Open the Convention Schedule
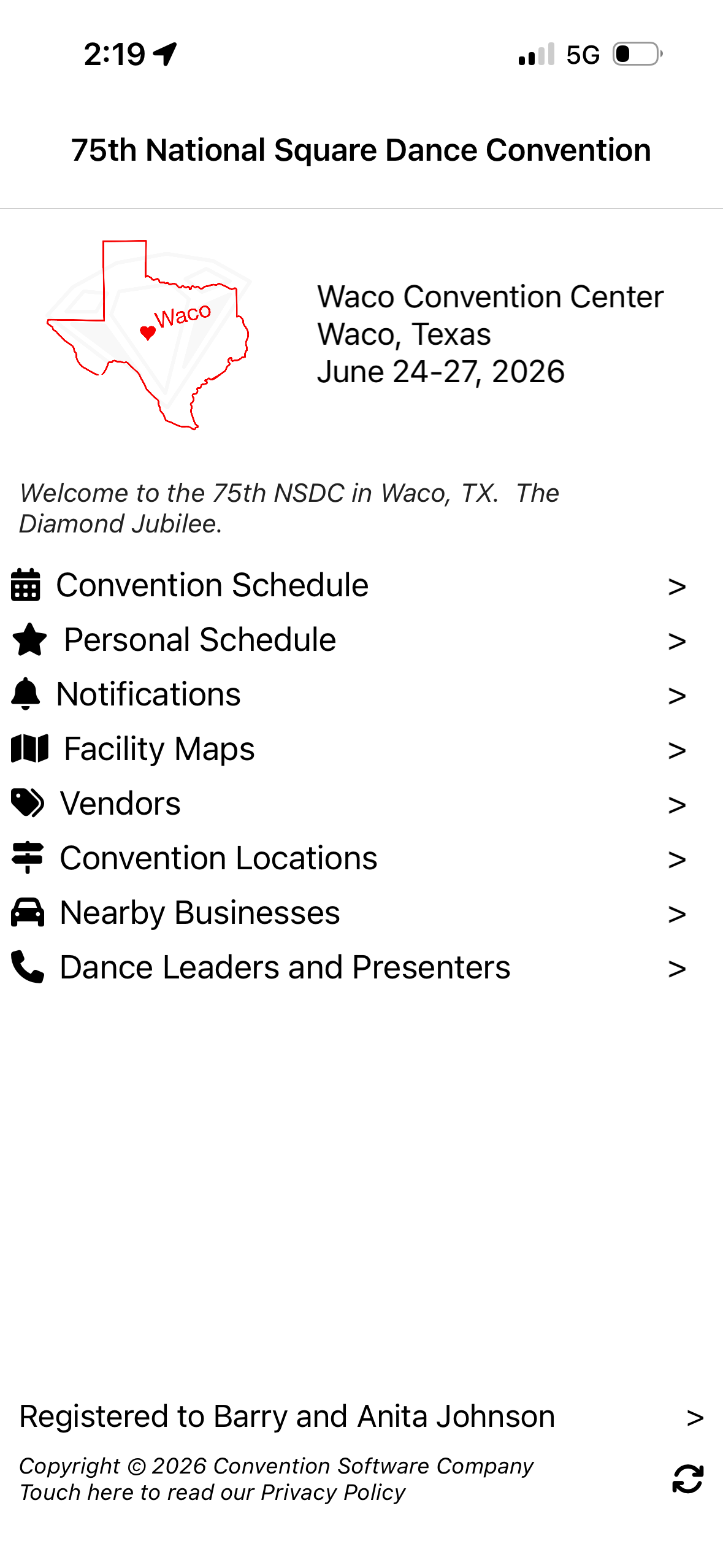Image resolution: width=723 pixels, height=1568 pixels. pyautogui.click(x=361, y=585)
